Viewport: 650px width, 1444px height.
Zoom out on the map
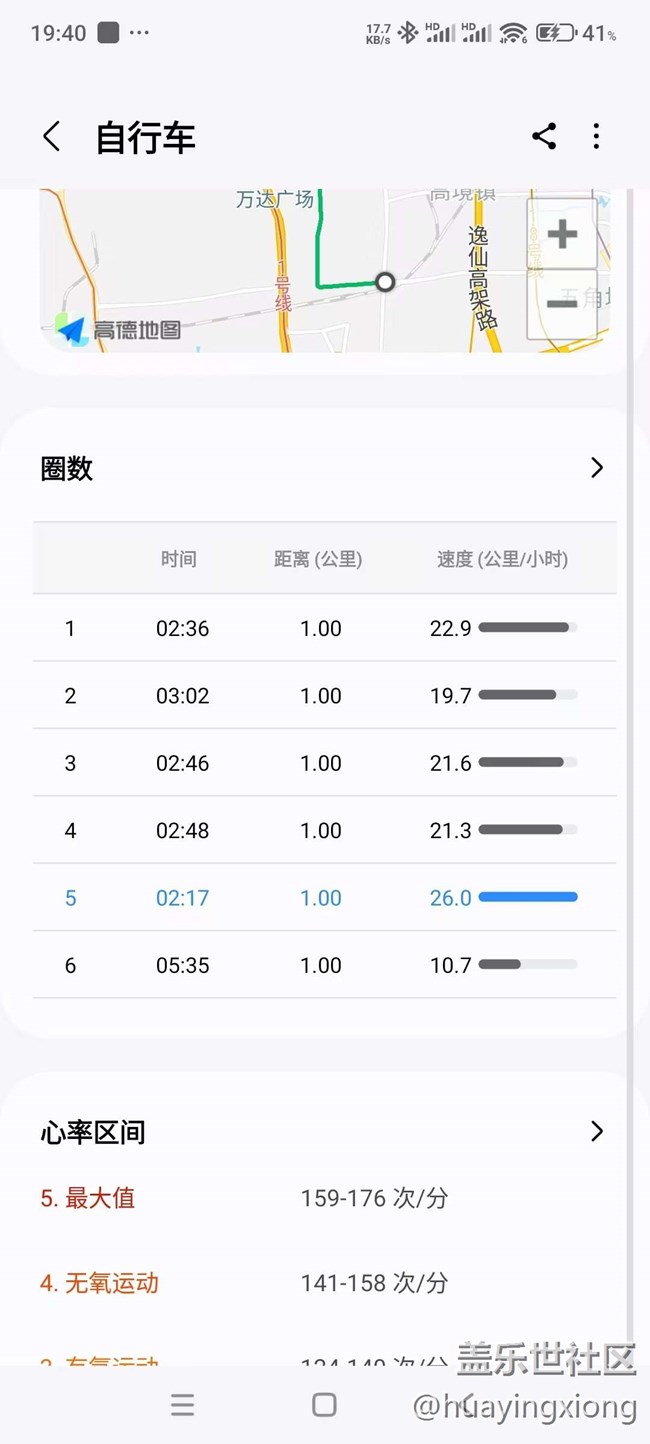pyautogui.click(x=562, y=304)
